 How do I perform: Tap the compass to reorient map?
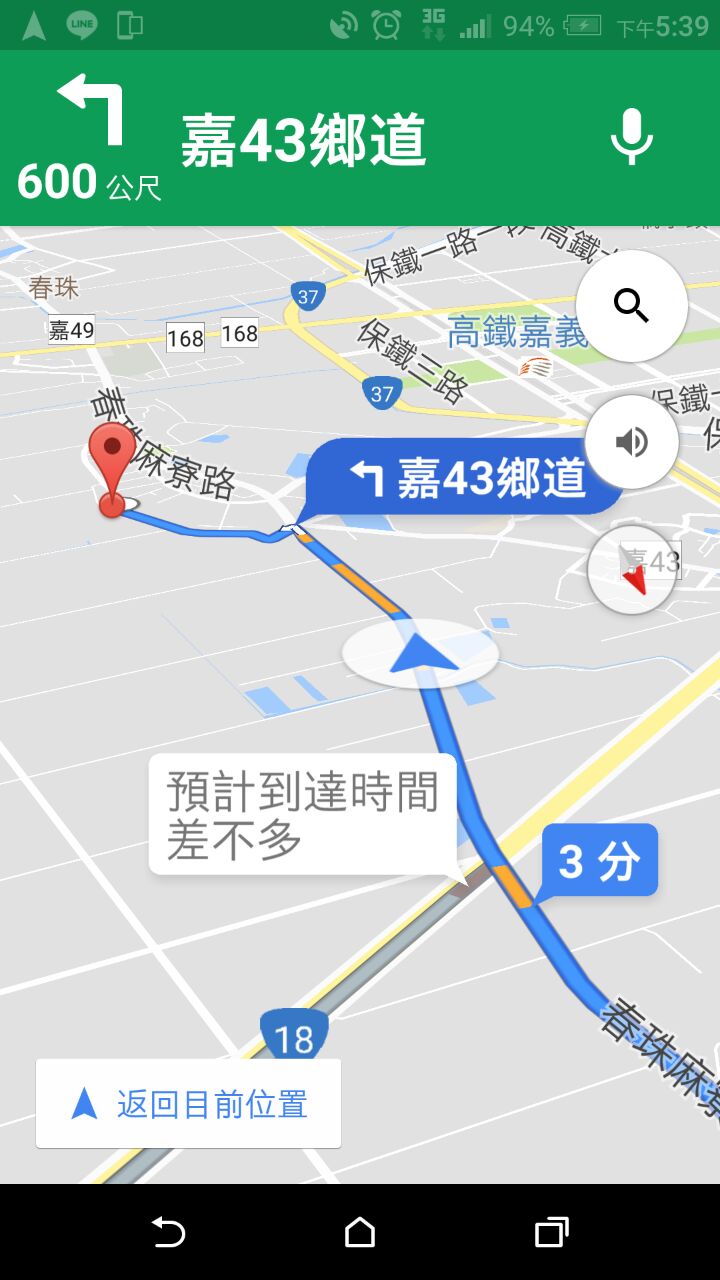pyautogui.click(x=632, y=570)
